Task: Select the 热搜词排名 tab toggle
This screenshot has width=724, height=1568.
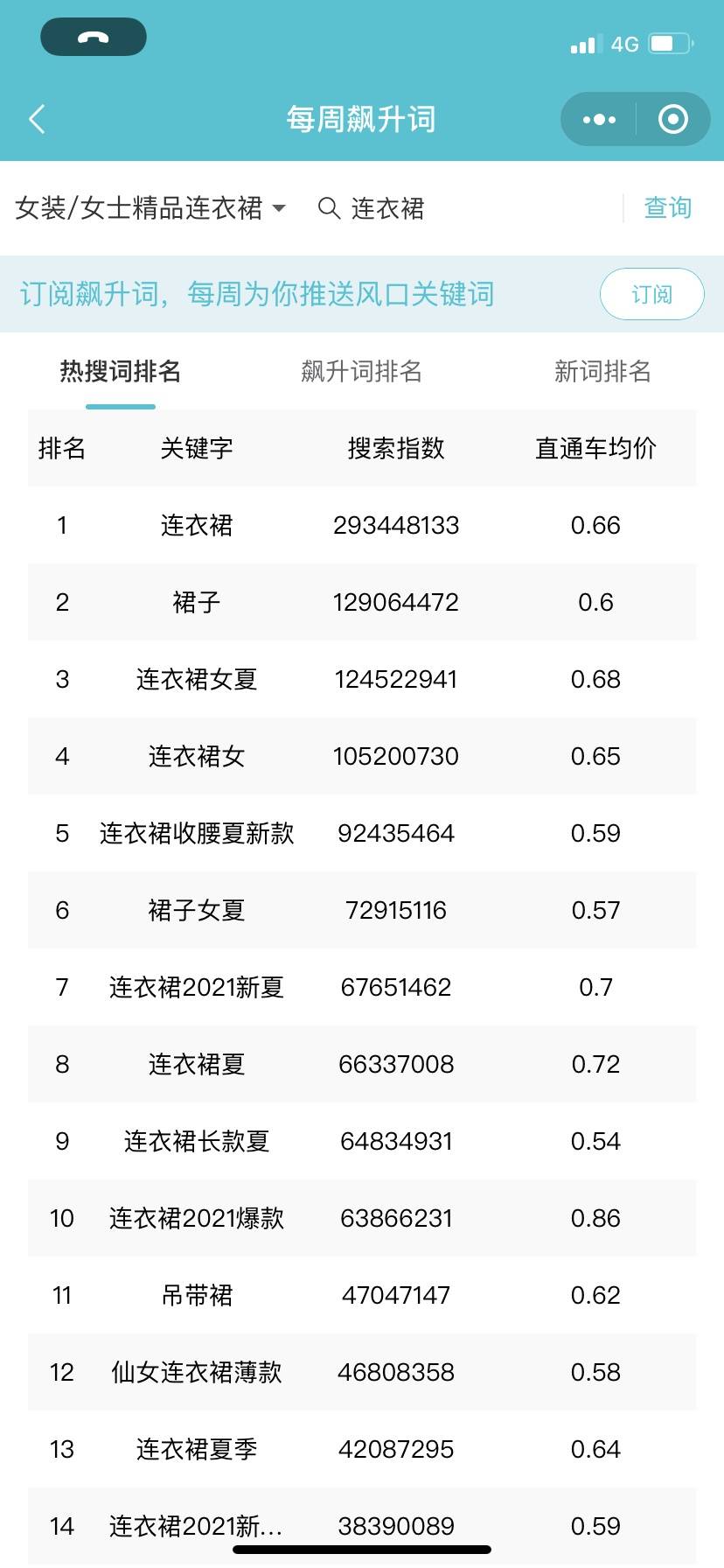Action: 120,371
